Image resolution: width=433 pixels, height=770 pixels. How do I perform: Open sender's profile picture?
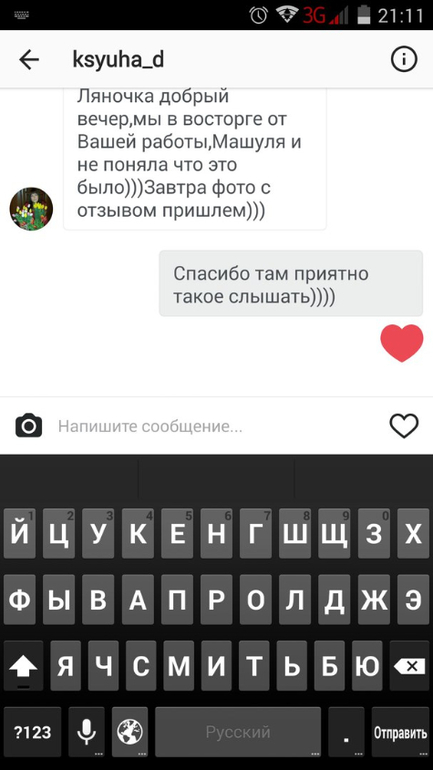(31, 209)
